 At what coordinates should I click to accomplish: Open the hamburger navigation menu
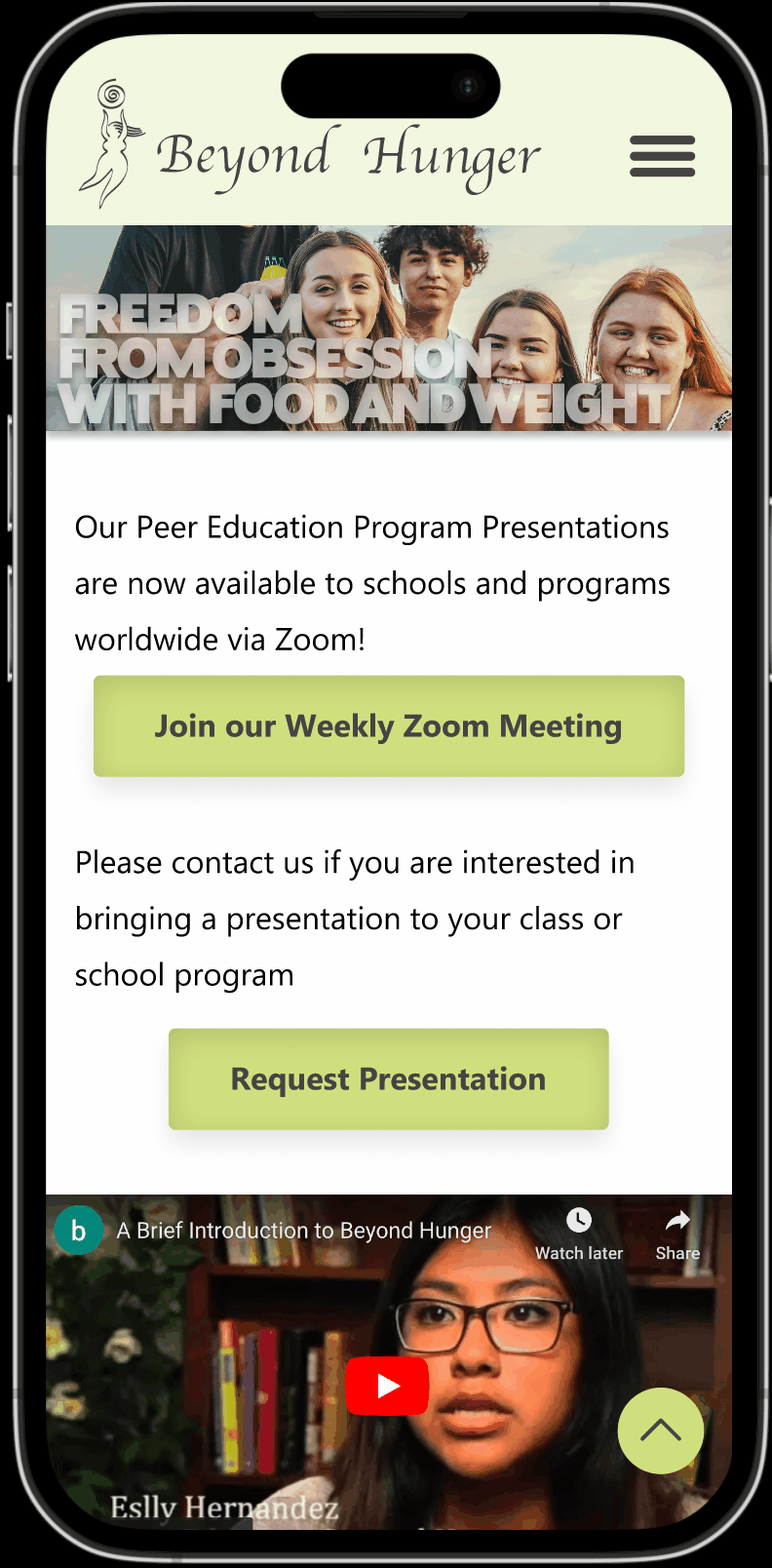click(x=662, y=156)
